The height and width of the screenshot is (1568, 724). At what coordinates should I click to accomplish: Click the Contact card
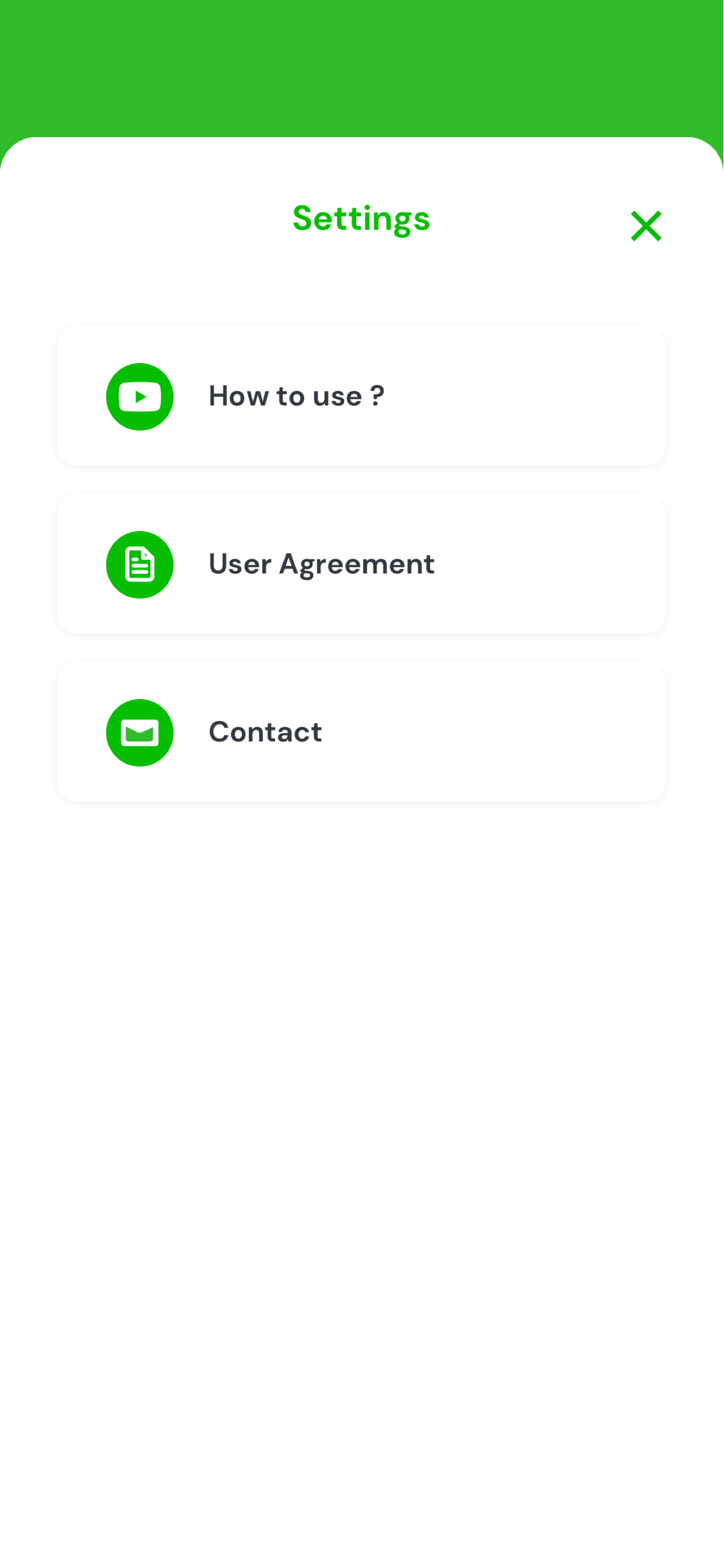click(x=361, y=732)
